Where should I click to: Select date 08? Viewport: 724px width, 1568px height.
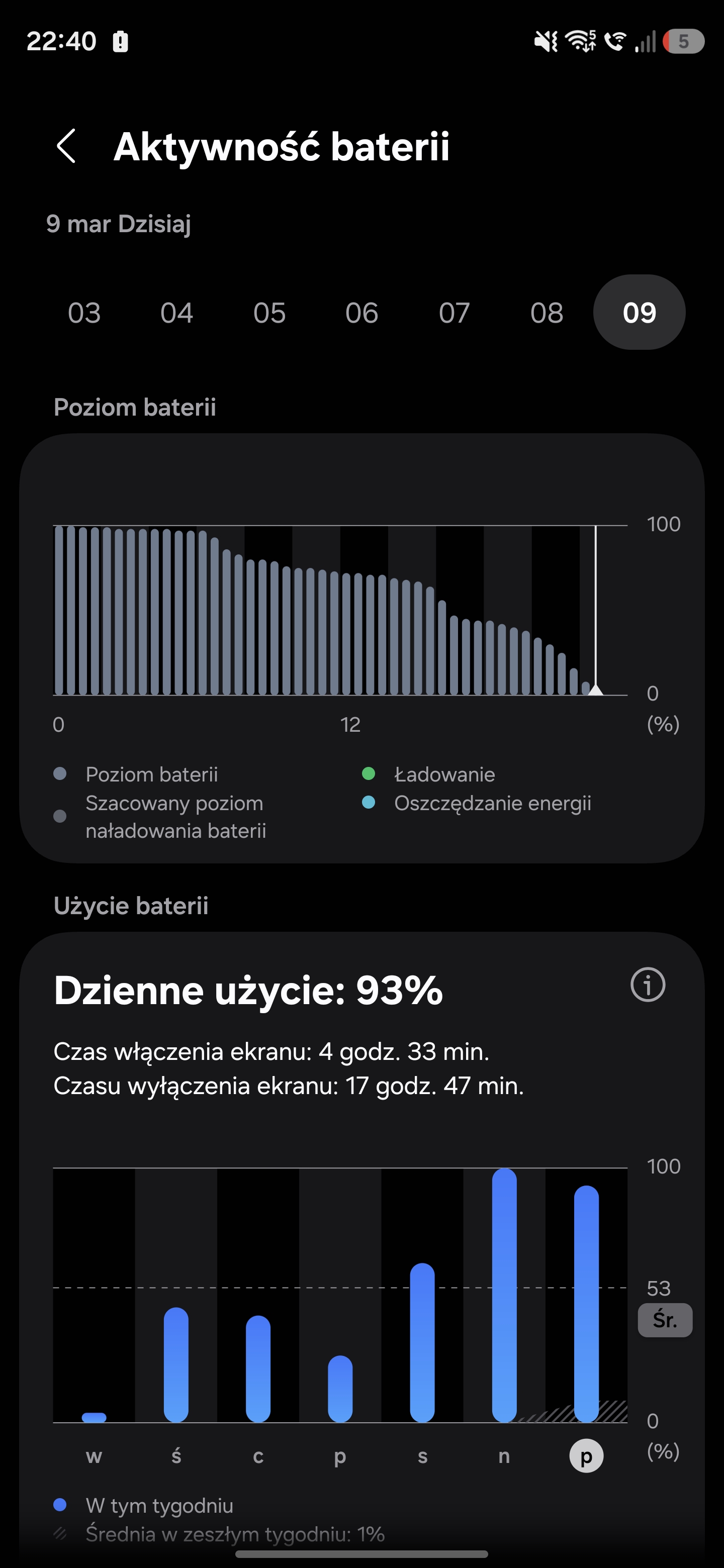click(x=547, y=313)
